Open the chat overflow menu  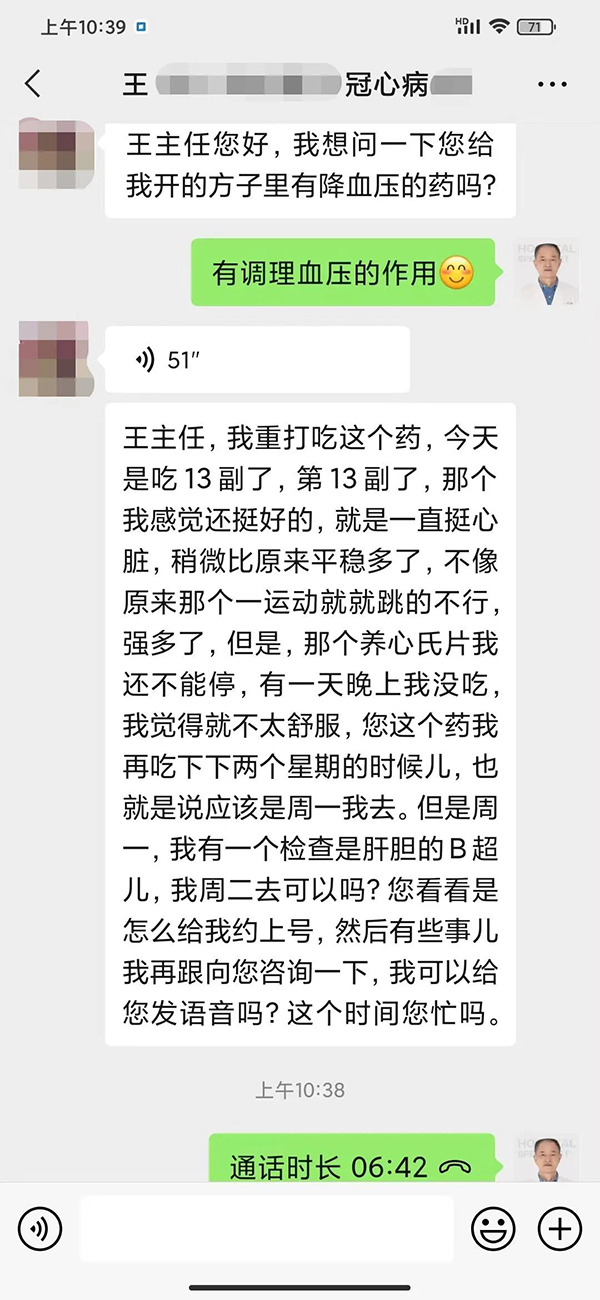point(552,85)
